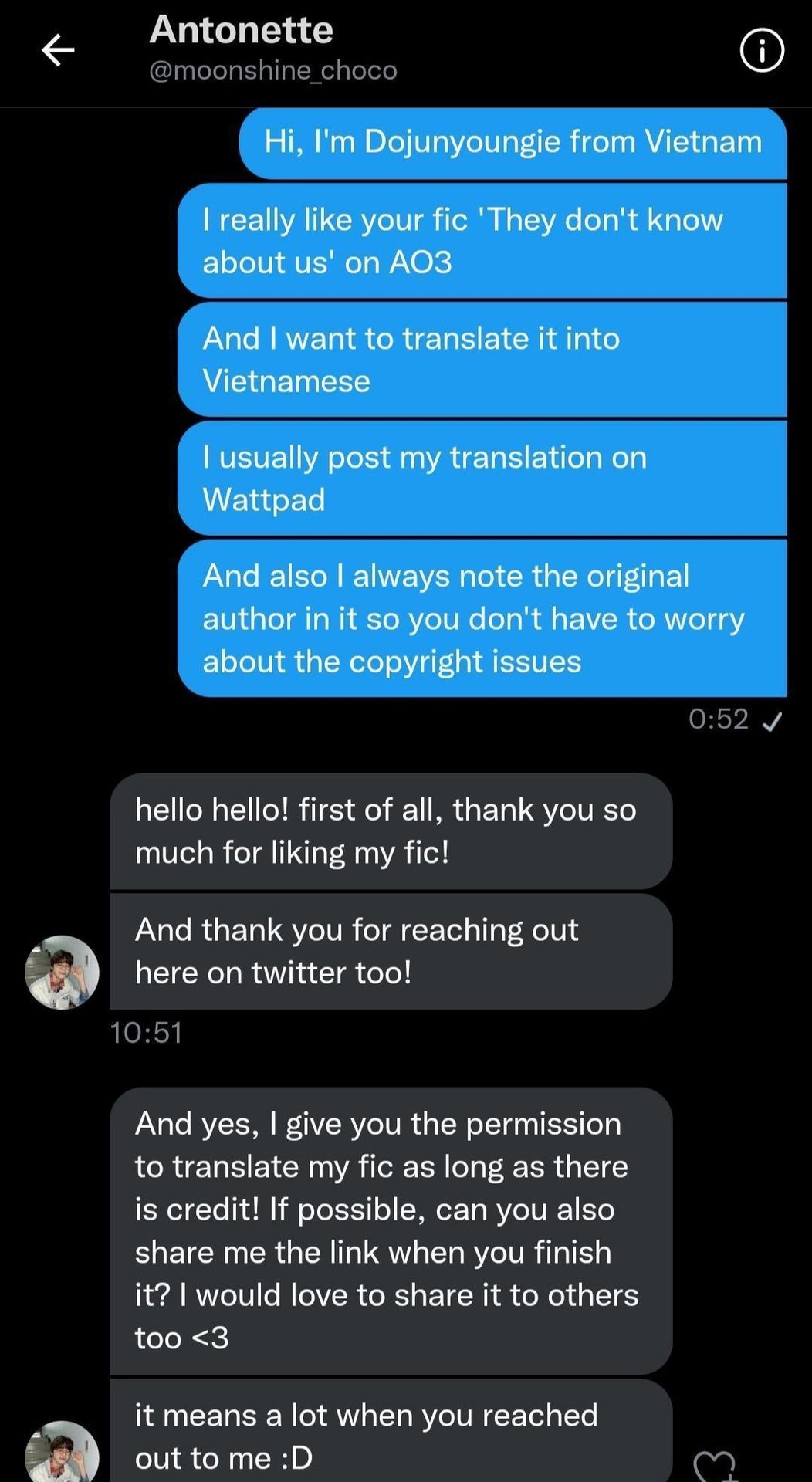This screenshot has height=1482, width=812.
Task: View profile picture next to "it means a lot"
Action: pos(62,1453)
